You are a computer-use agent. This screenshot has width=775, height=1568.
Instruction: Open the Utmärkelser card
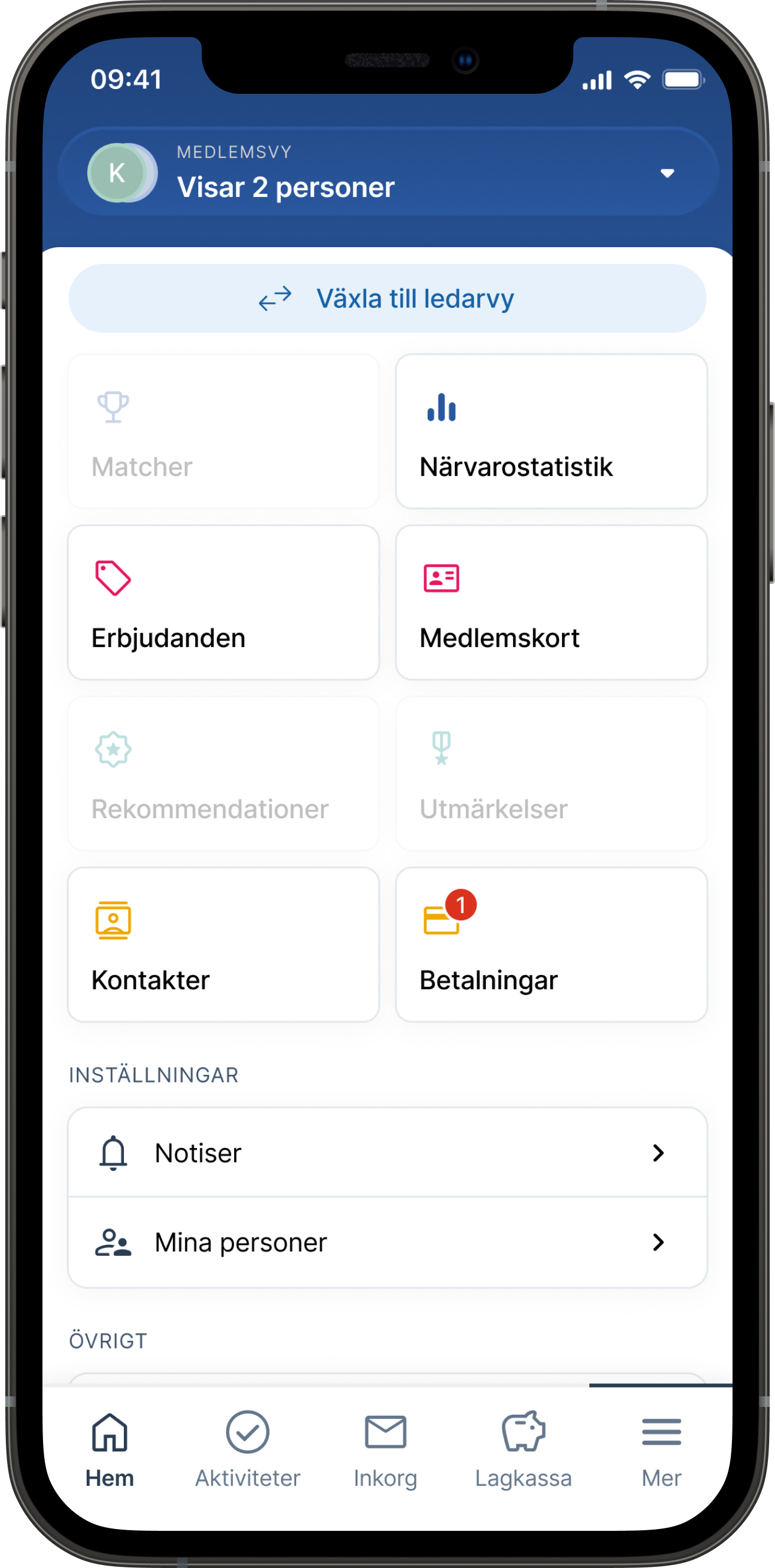click(551, 773)
